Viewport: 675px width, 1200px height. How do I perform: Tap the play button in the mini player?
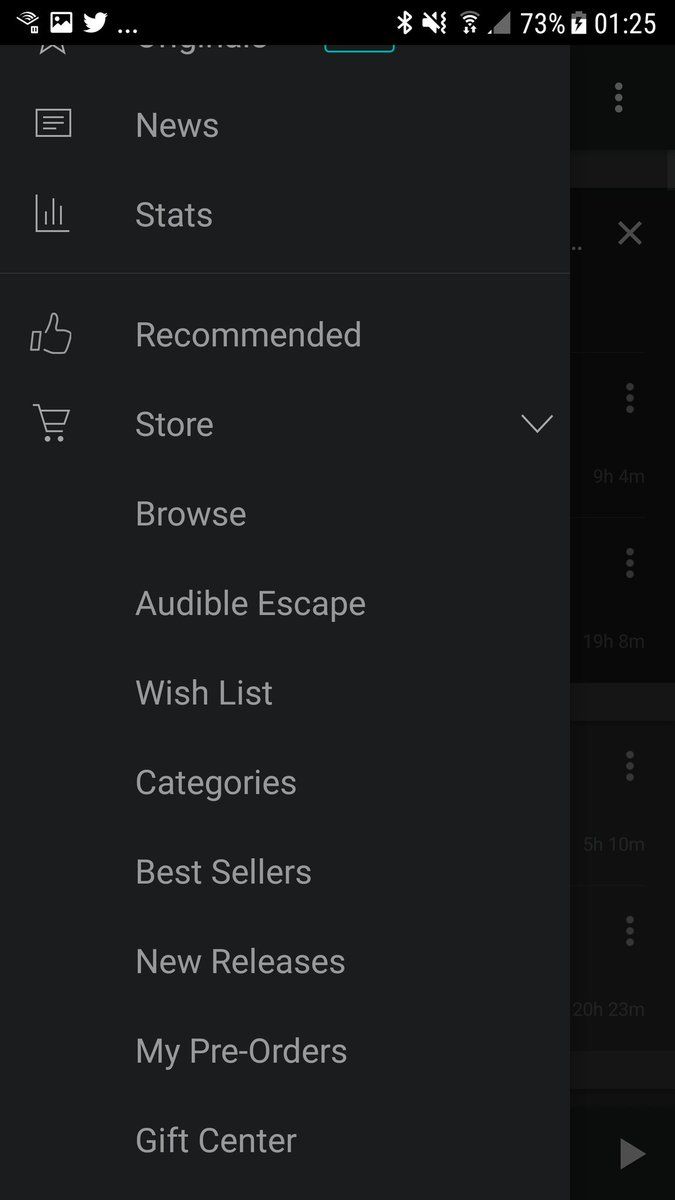(631, 1153)
